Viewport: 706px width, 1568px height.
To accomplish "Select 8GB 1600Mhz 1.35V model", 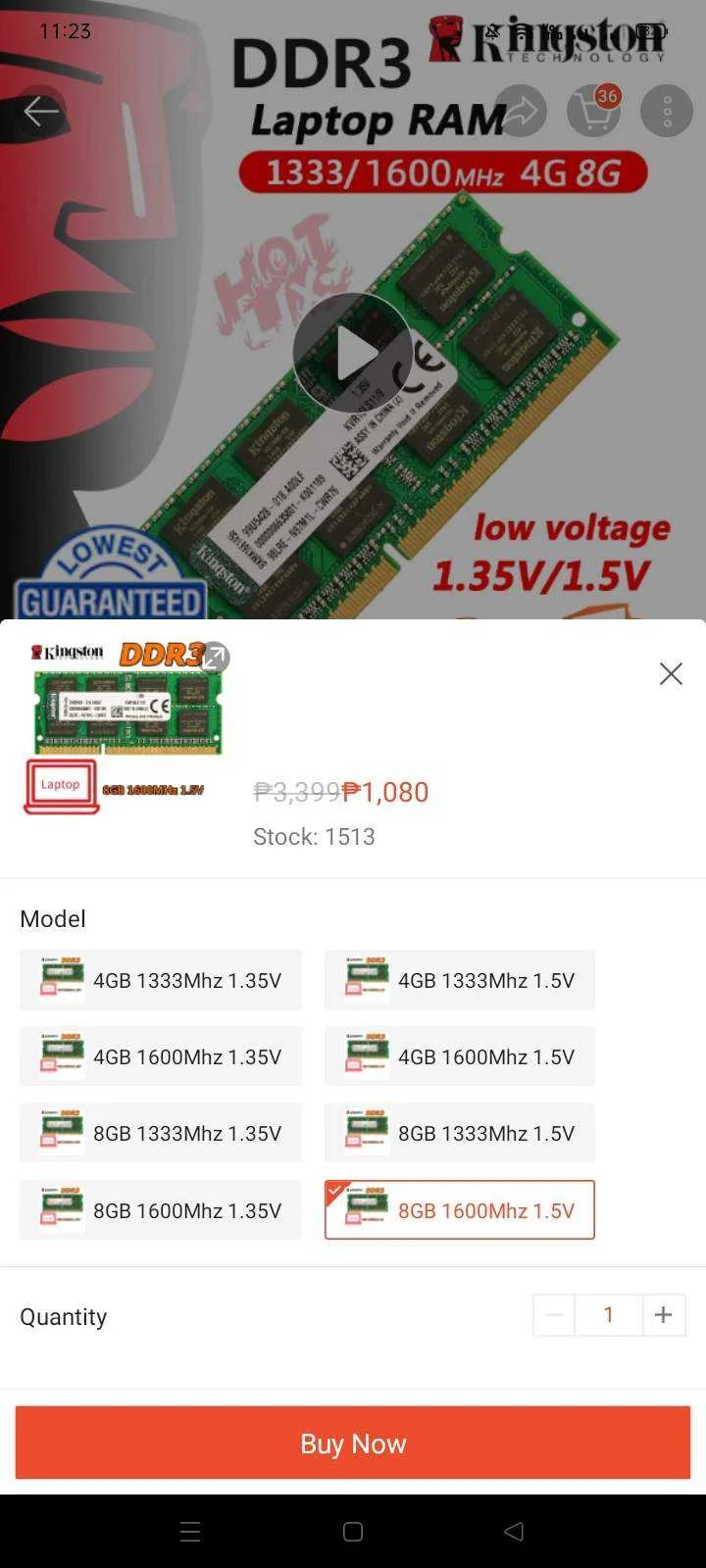I will (x=161, y=1210).
